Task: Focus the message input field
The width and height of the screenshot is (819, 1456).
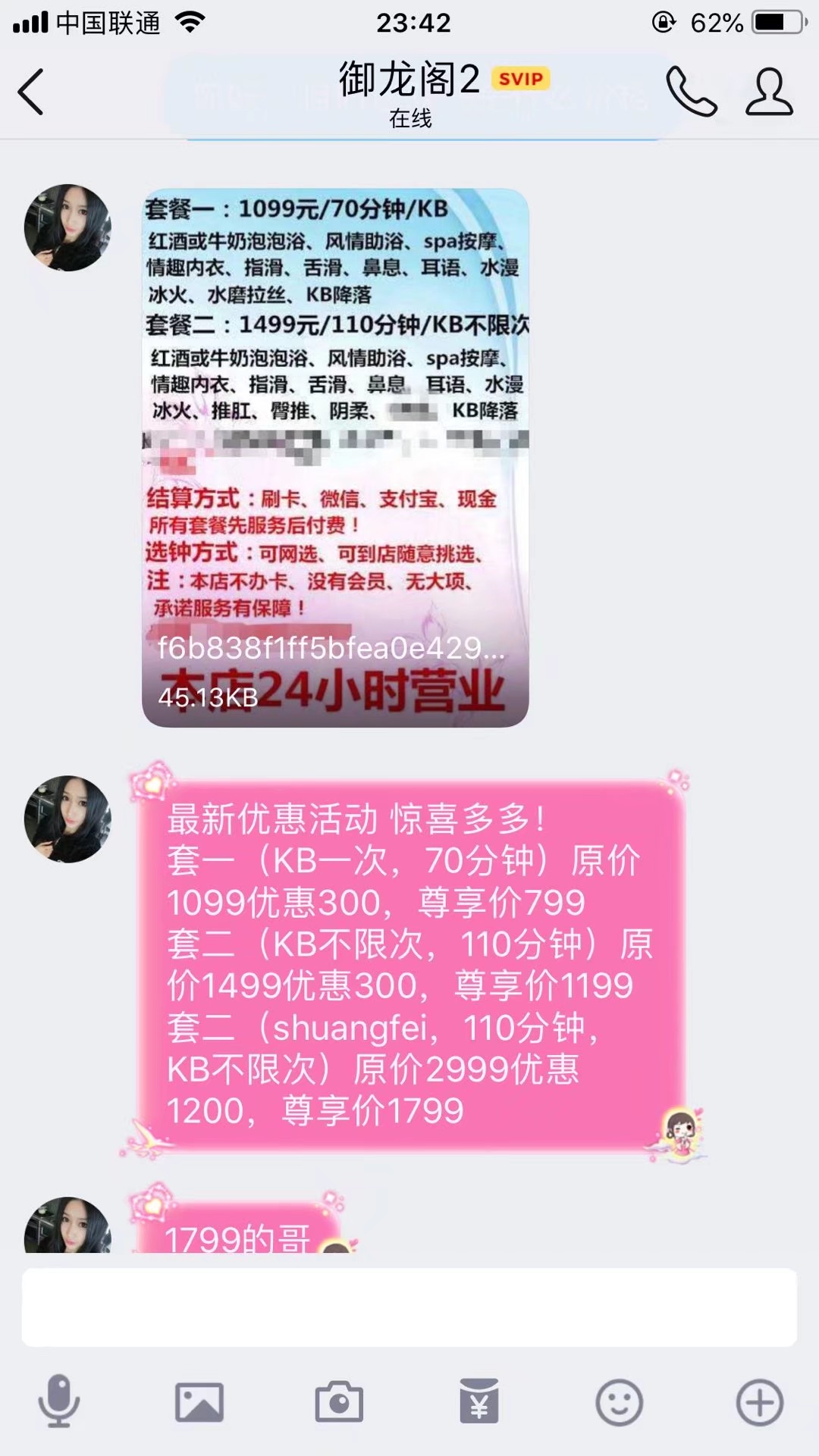Action: click(x=409, y=1307)
